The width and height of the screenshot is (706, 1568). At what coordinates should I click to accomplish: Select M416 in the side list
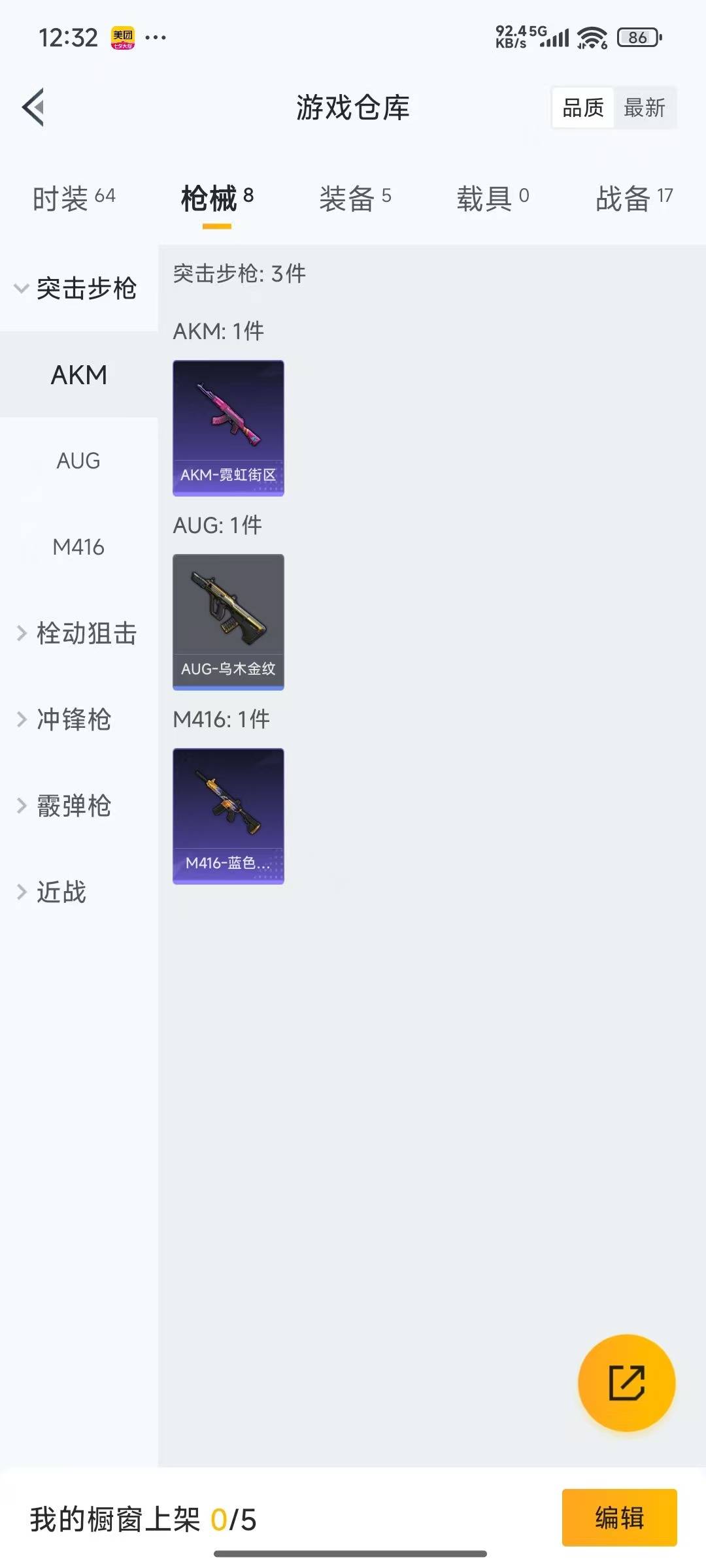(x=78, y=547)
